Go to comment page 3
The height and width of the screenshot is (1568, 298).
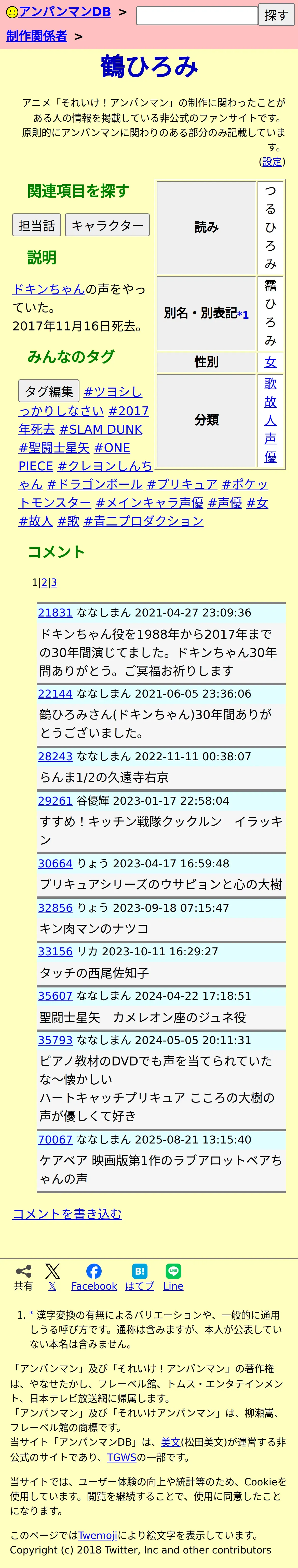(53, 583)
